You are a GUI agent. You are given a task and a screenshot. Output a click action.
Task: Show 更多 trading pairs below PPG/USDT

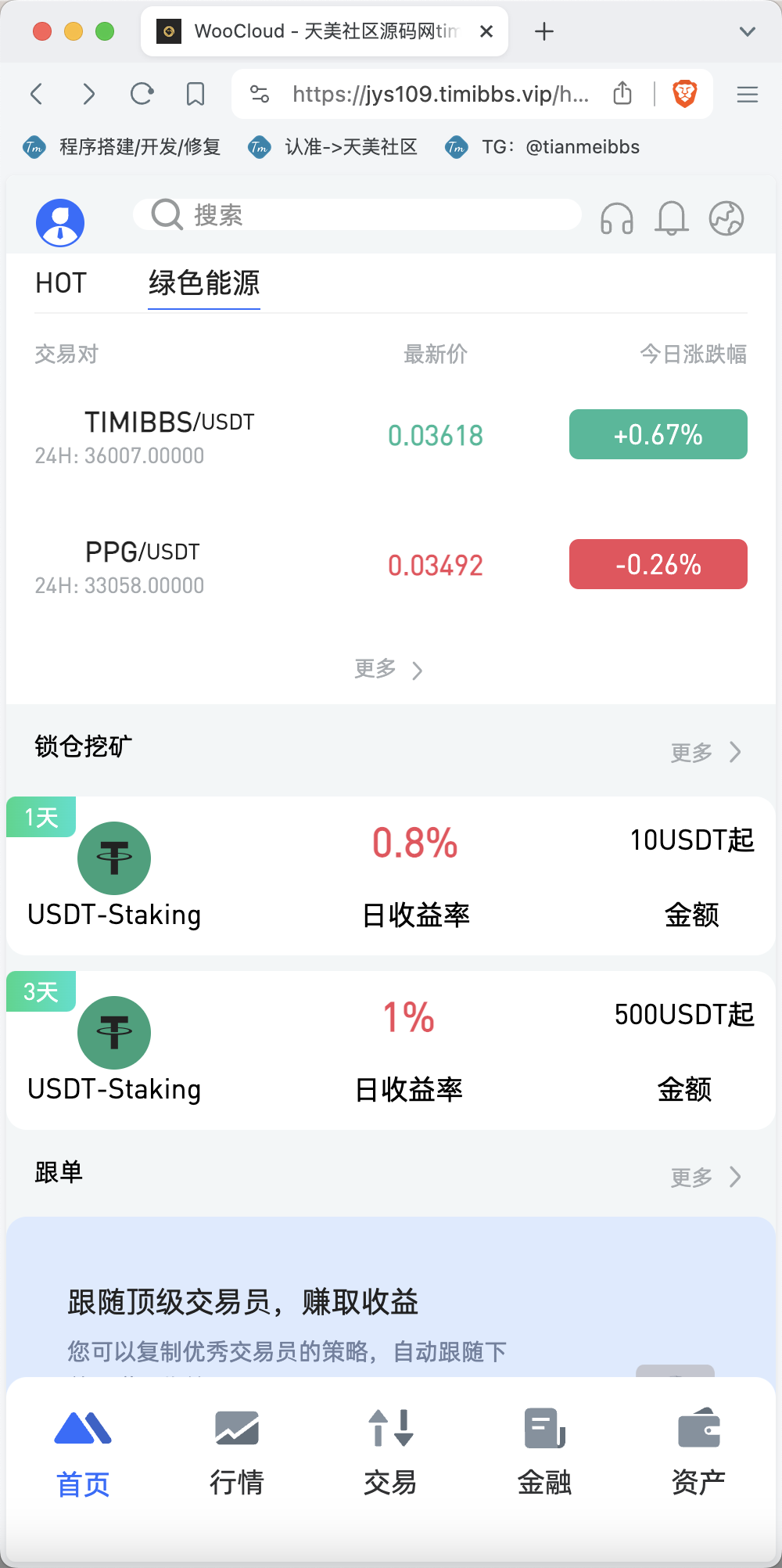tap(389, 670)
